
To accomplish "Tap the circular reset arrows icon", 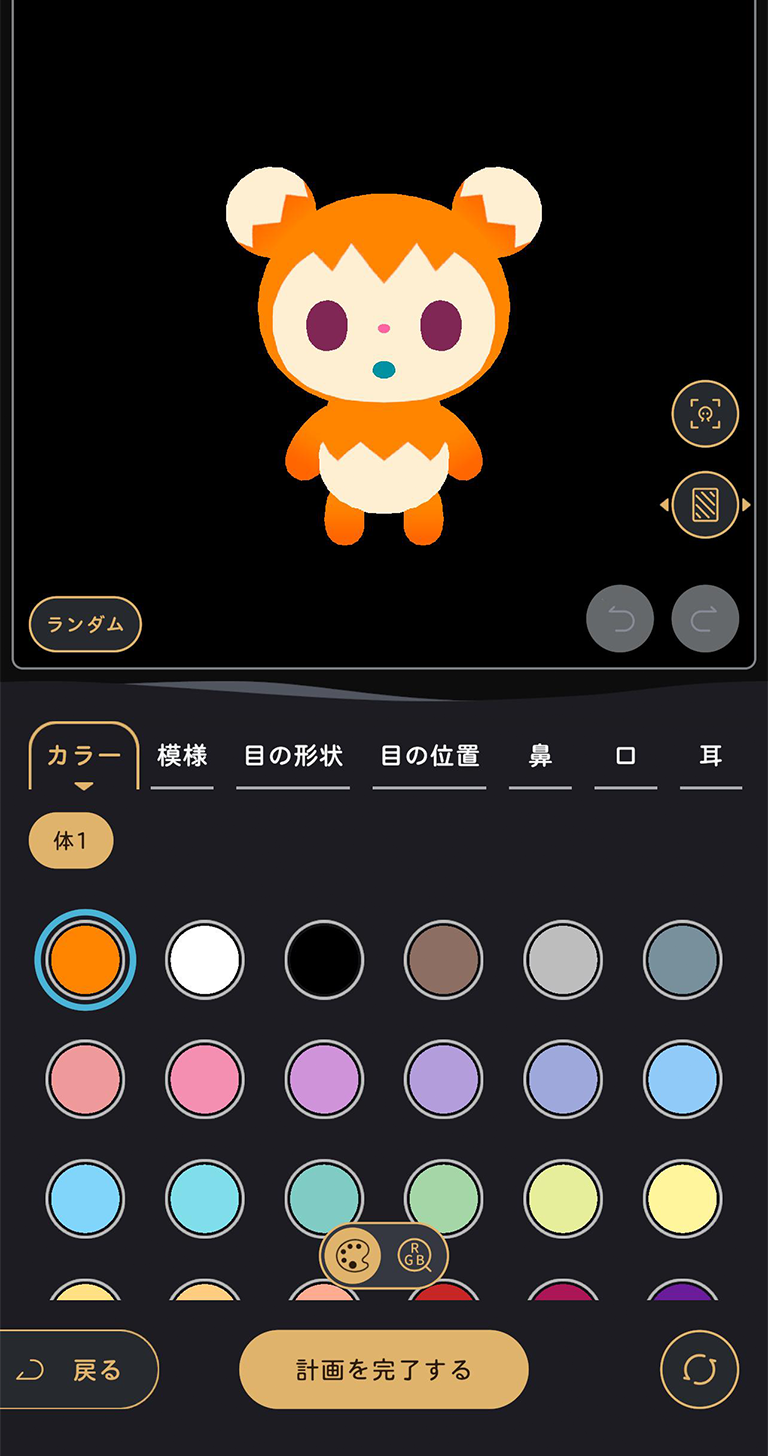I will tap(699, 1370).
